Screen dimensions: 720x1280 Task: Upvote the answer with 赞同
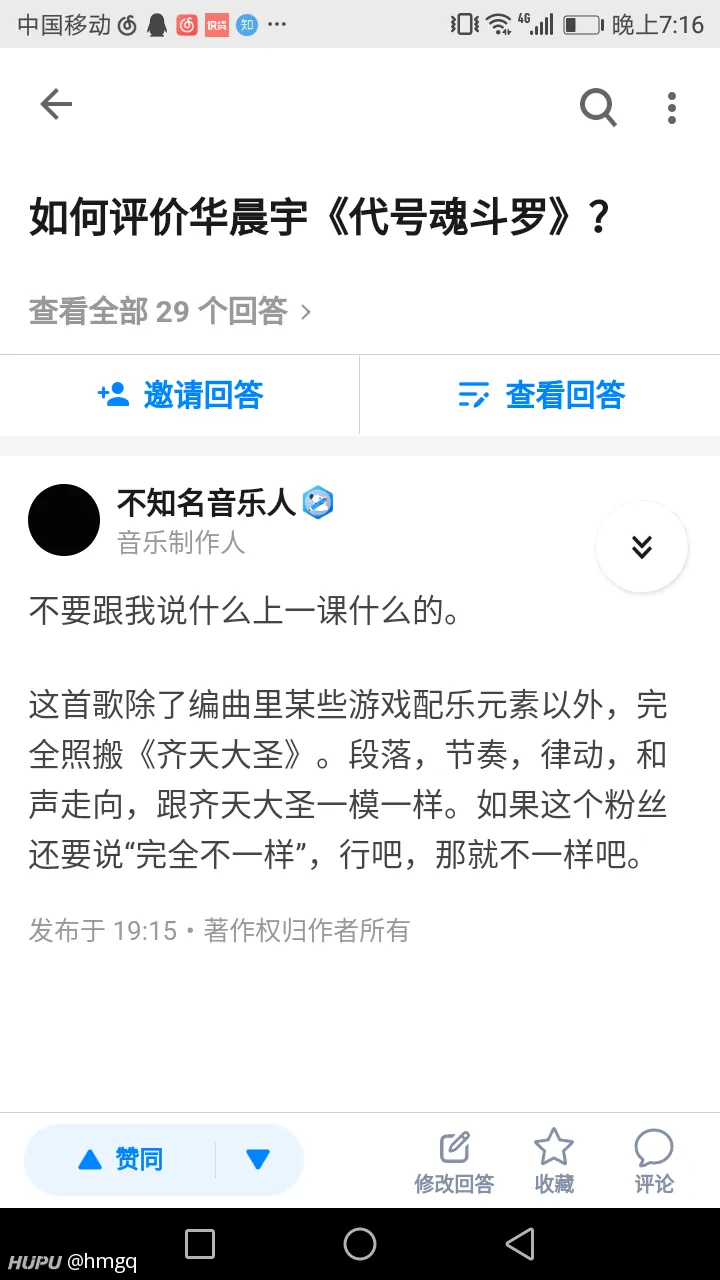coord(120,1160)
